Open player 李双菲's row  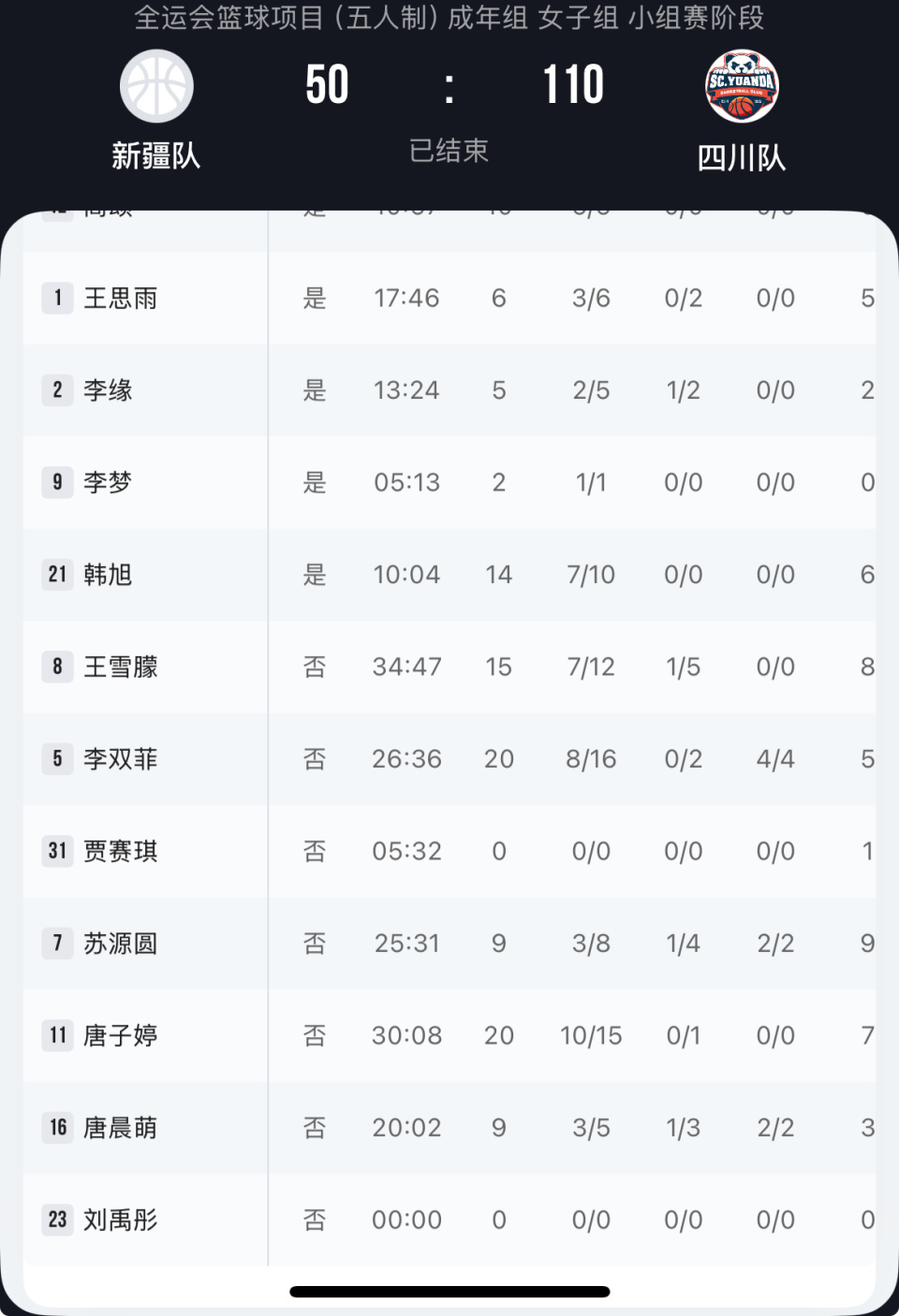pyautogui.click(x=120, y=759)
